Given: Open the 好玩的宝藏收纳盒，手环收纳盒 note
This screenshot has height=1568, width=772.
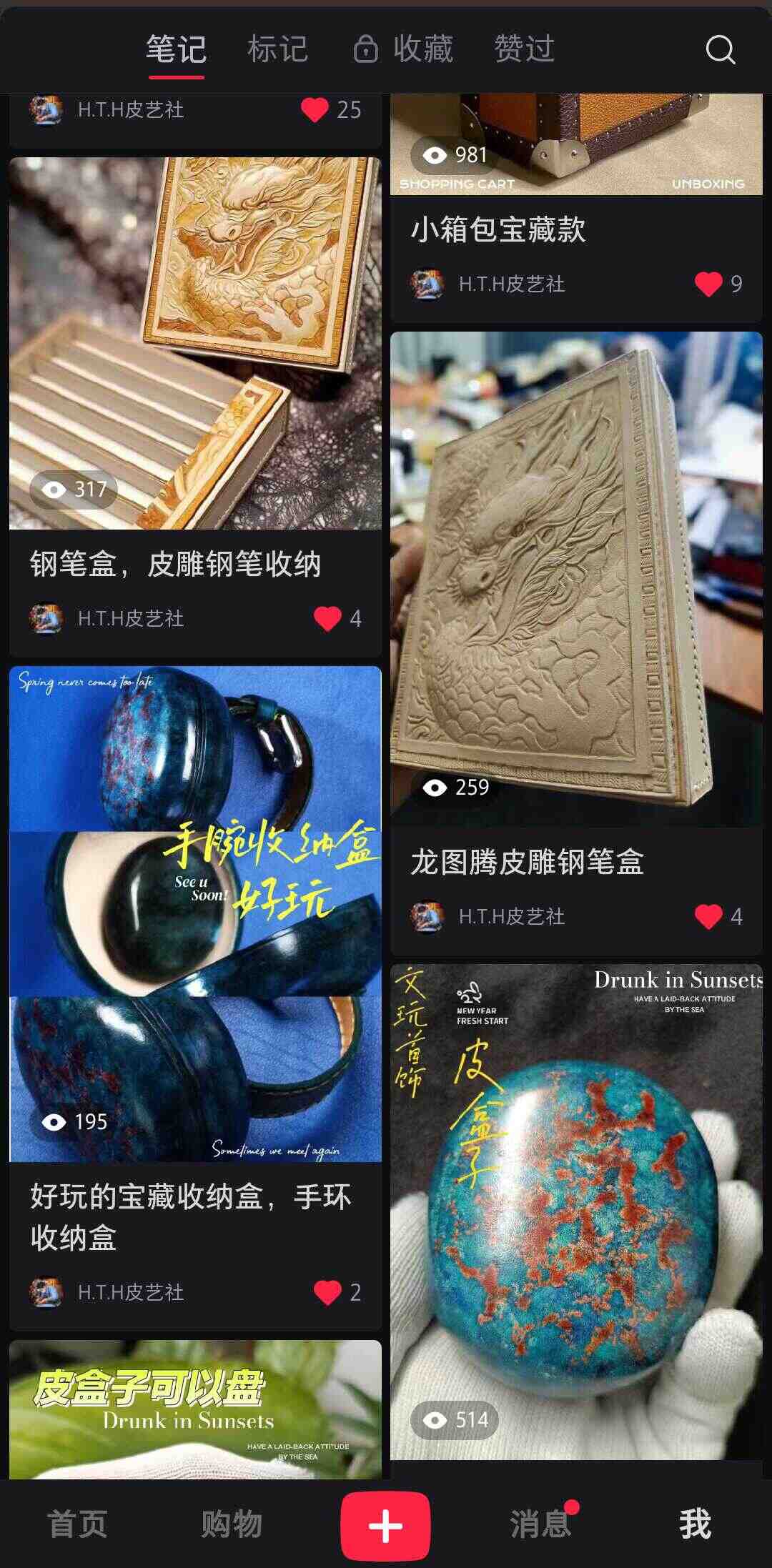Looking at the screenshot, I should (195, 998).
